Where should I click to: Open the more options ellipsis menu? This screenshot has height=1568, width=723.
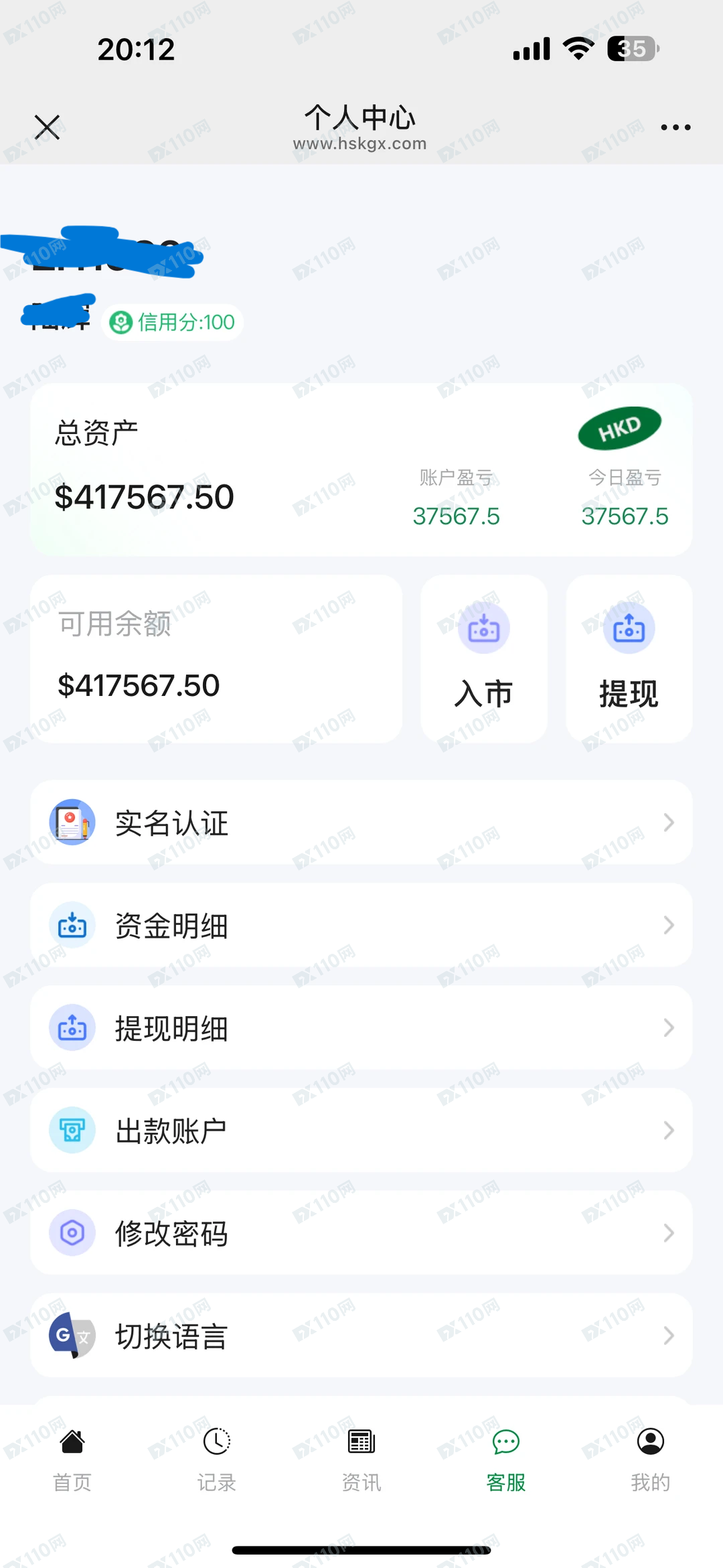point(675,127)
